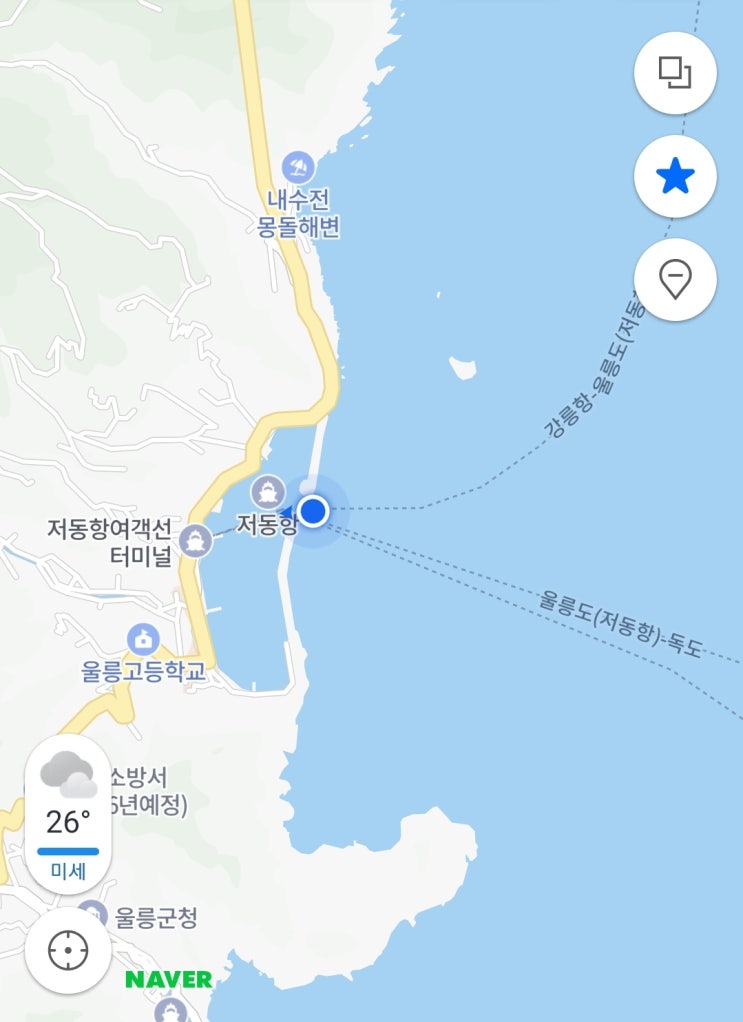Open 저동항 port marker
743x1022 pixels.
point(268,492)
